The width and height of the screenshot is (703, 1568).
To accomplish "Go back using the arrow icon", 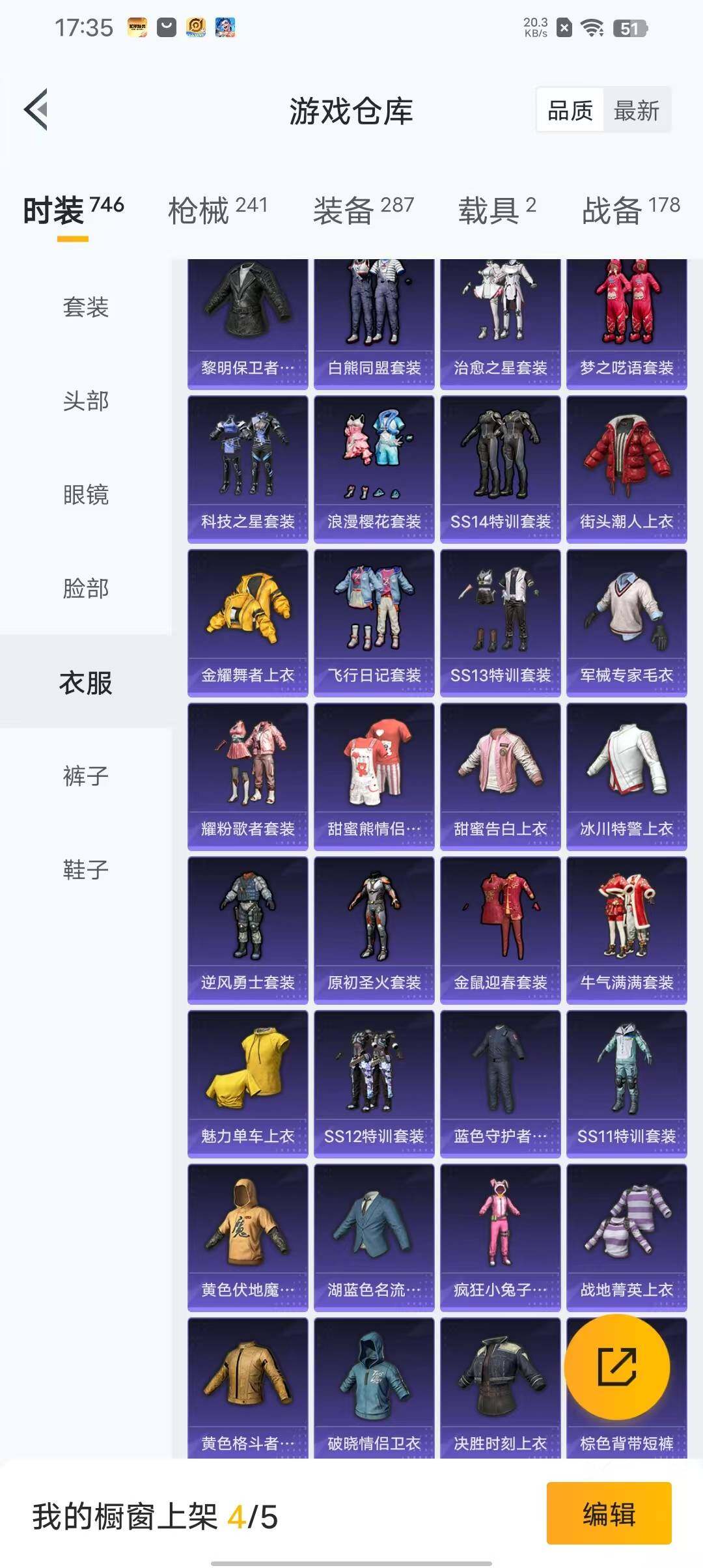I will tap(36, 109).
